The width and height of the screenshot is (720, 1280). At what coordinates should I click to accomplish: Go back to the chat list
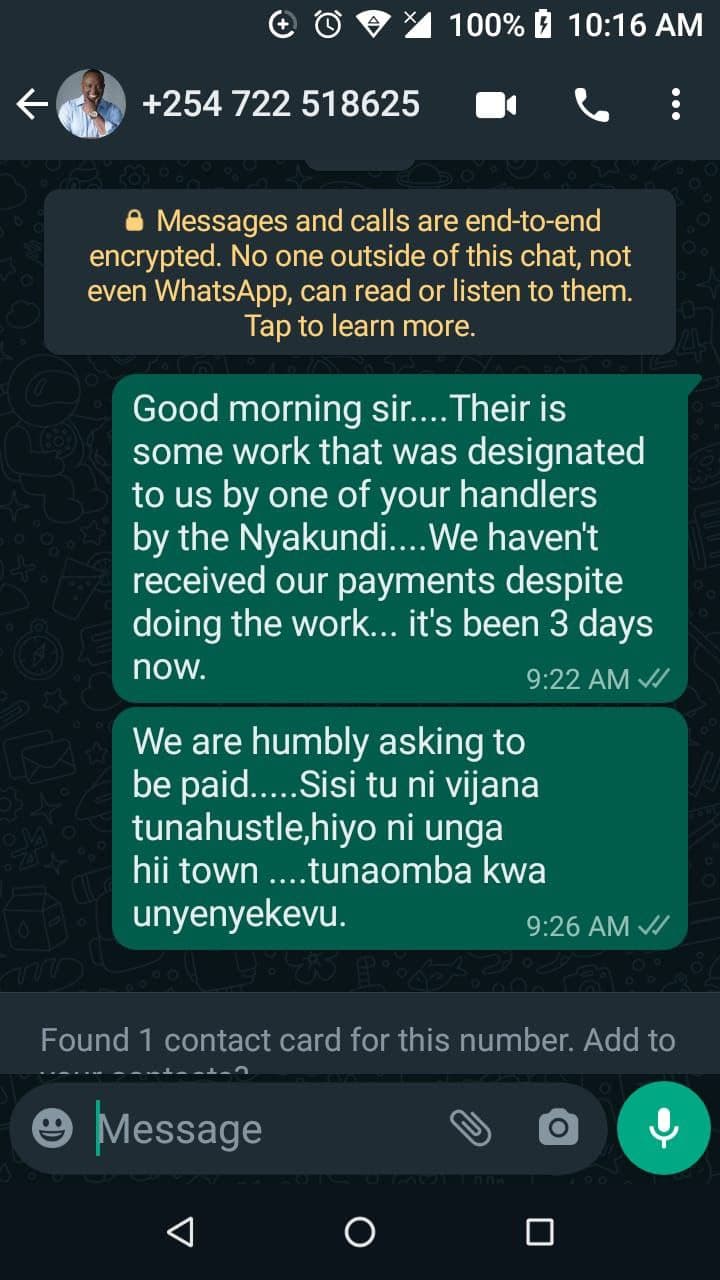point(32,104)
